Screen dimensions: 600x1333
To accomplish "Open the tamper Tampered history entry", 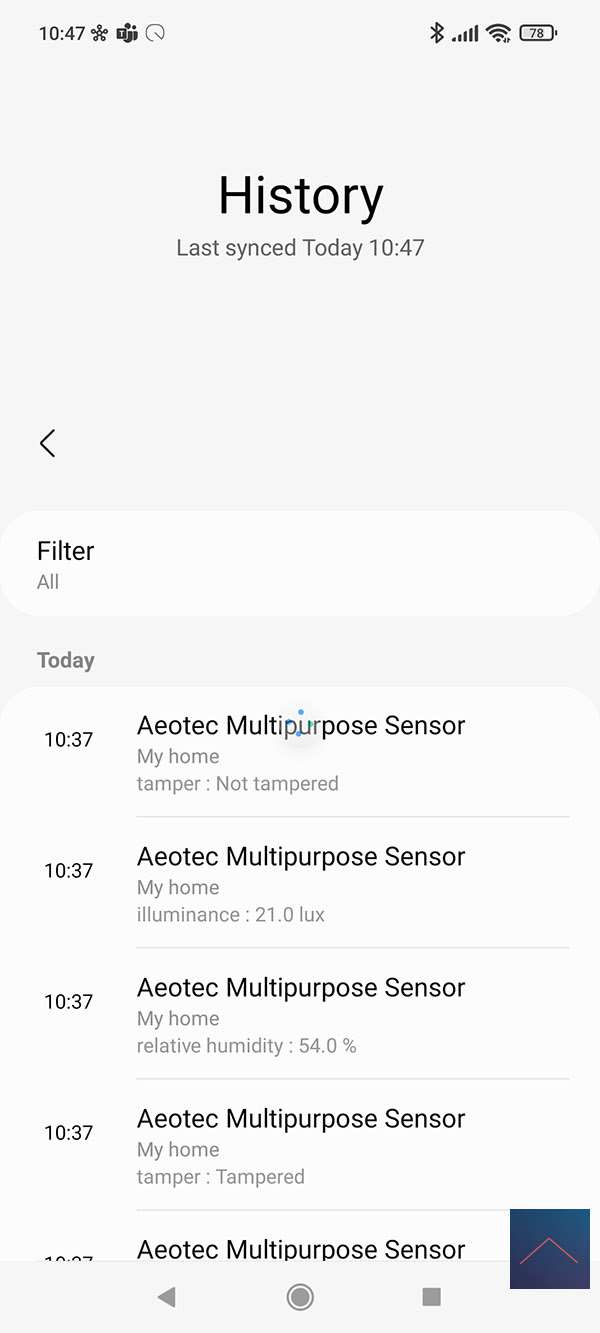I will (x=301, y=1146).
